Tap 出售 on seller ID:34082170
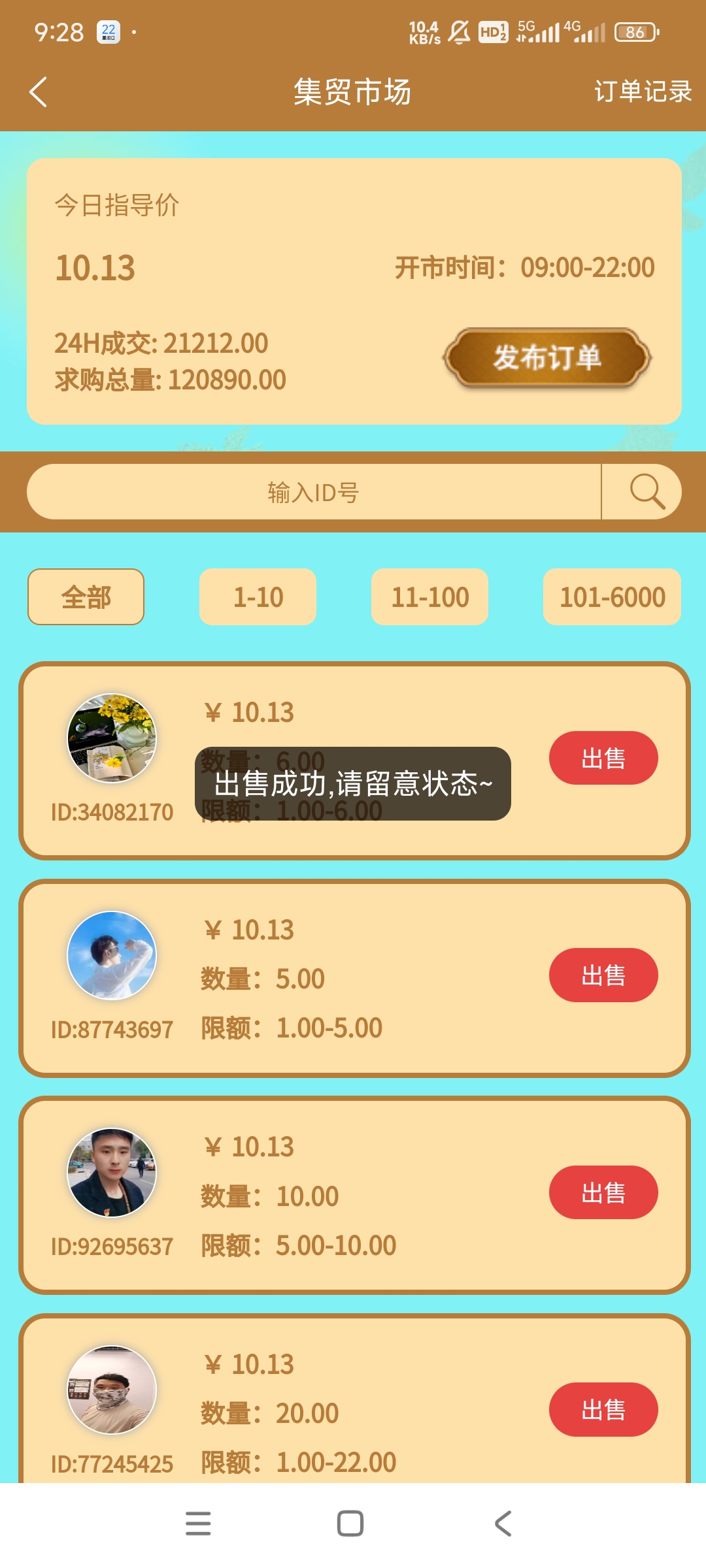This screenshot has height=1568, width=706. (x=603, y=758)
